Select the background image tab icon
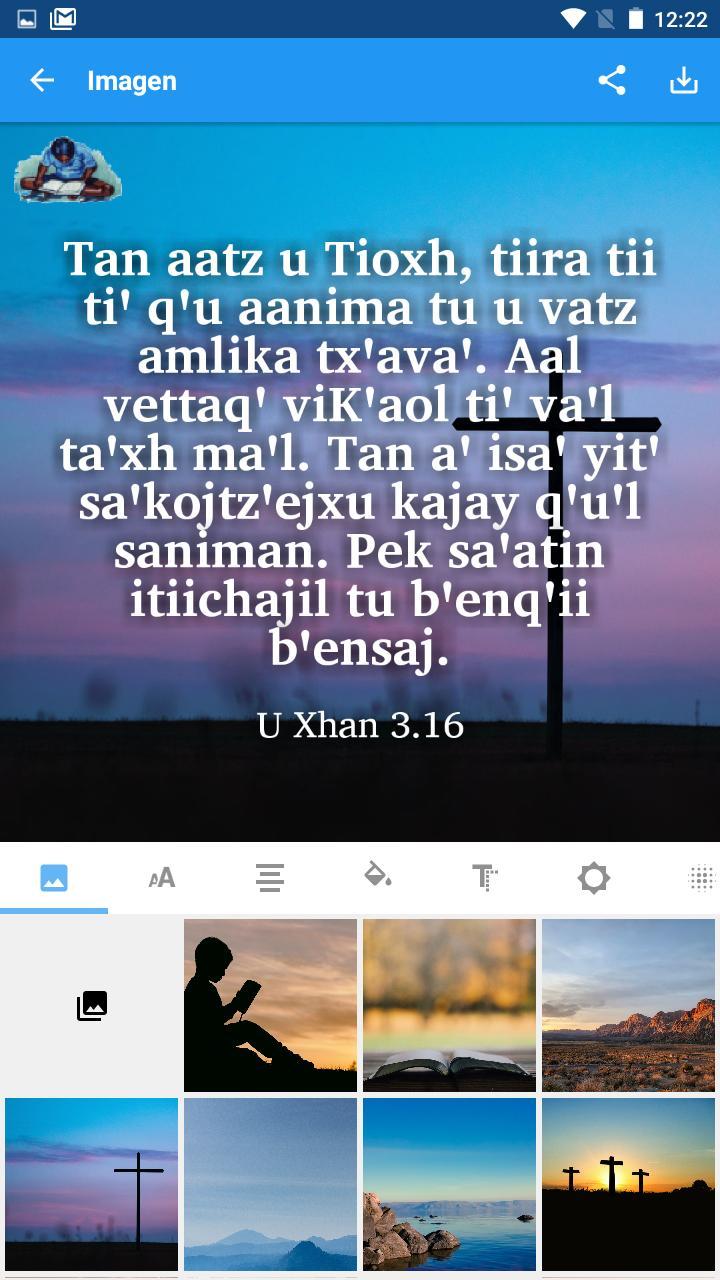The image size is (720, 1280). point(54,877)
